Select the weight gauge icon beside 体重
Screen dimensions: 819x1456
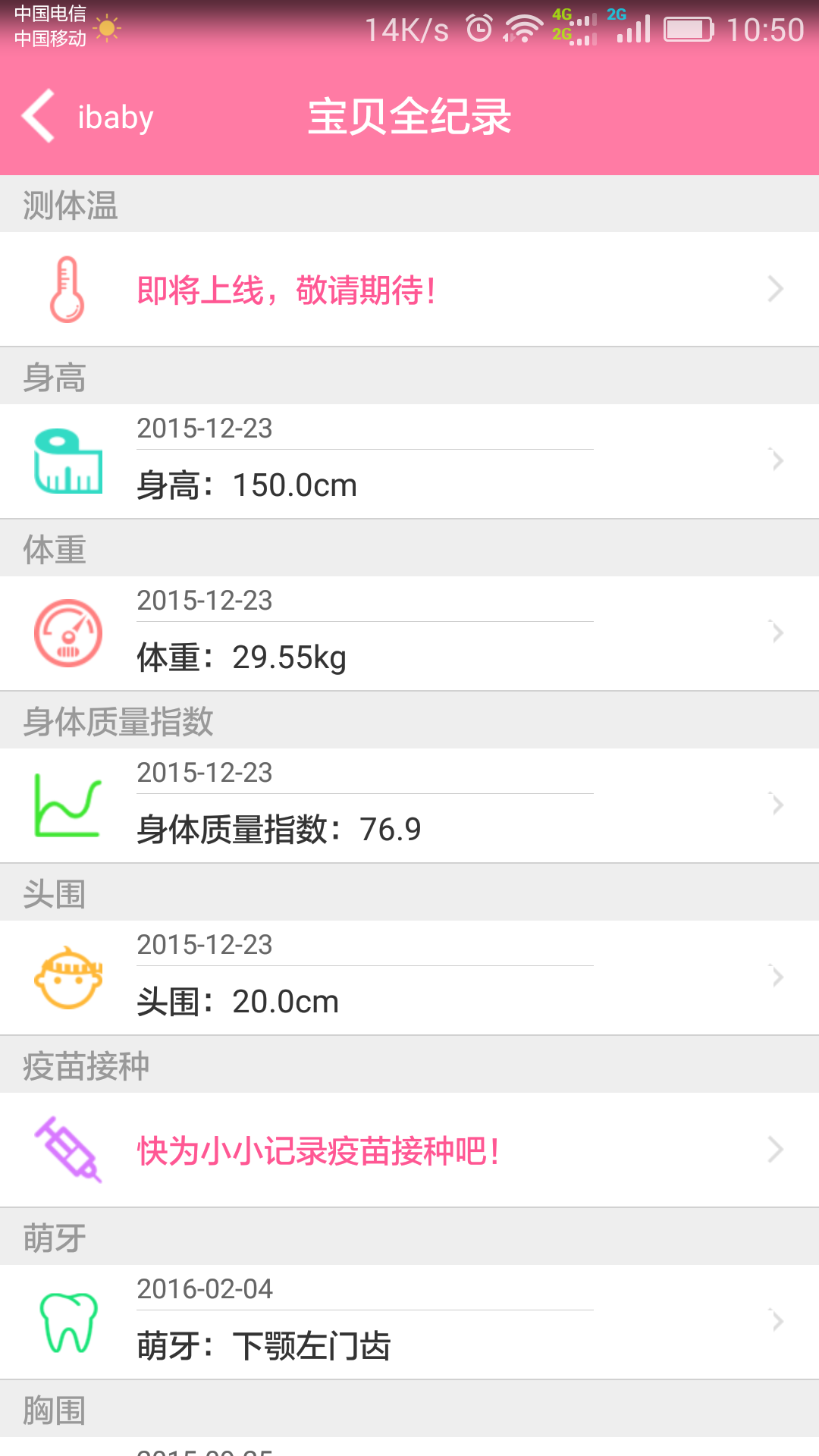pos(67,633)
